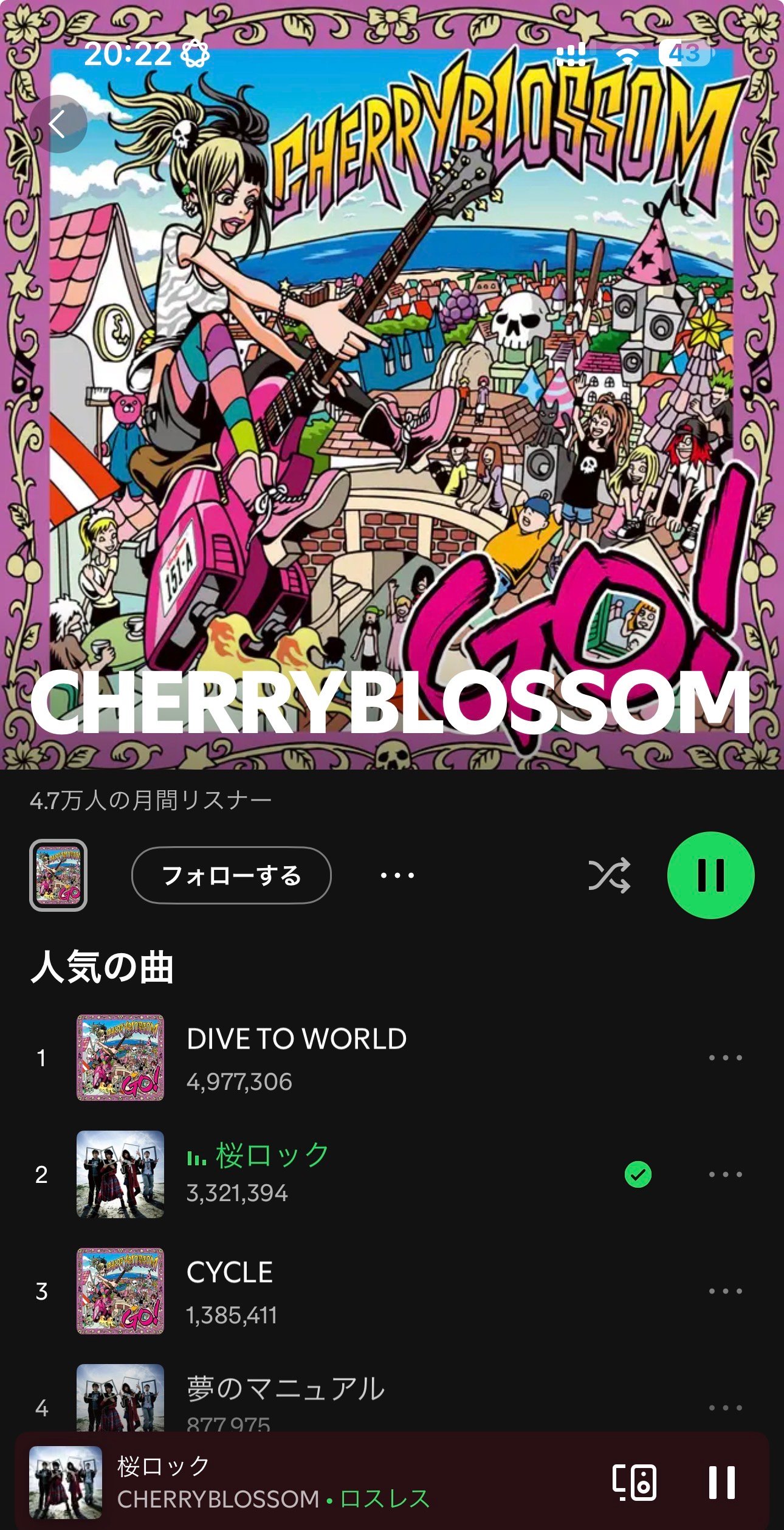Pause playback from the mini player

click(x=721, y=1483)
